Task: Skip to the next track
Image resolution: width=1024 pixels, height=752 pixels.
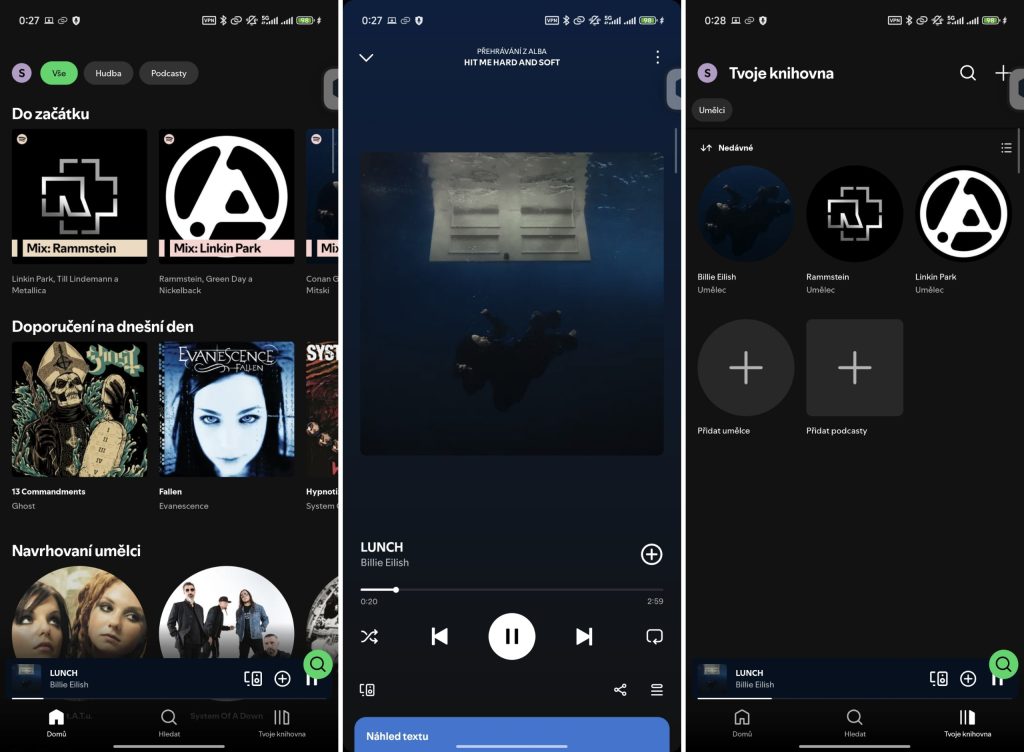Action: tap(584, 636)
